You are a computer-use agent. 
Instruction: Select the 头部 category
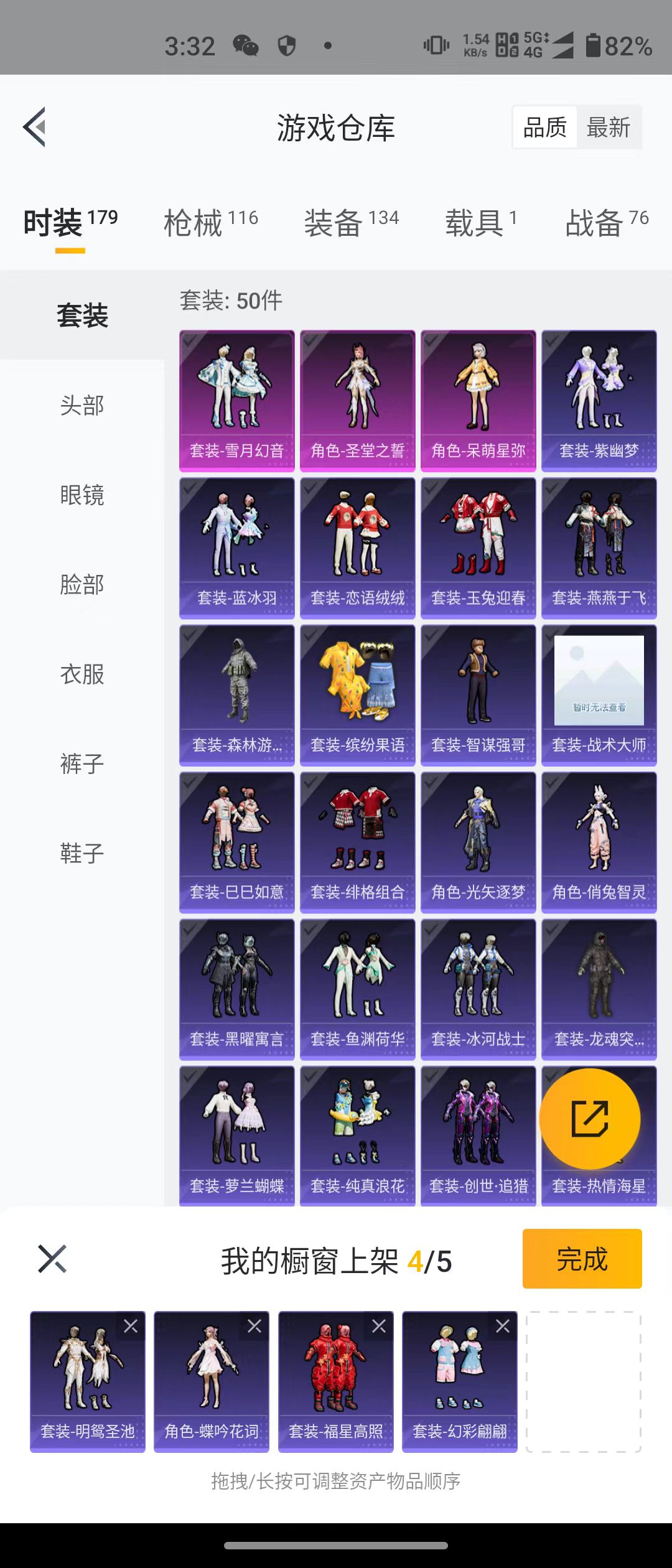coord(82,406)
